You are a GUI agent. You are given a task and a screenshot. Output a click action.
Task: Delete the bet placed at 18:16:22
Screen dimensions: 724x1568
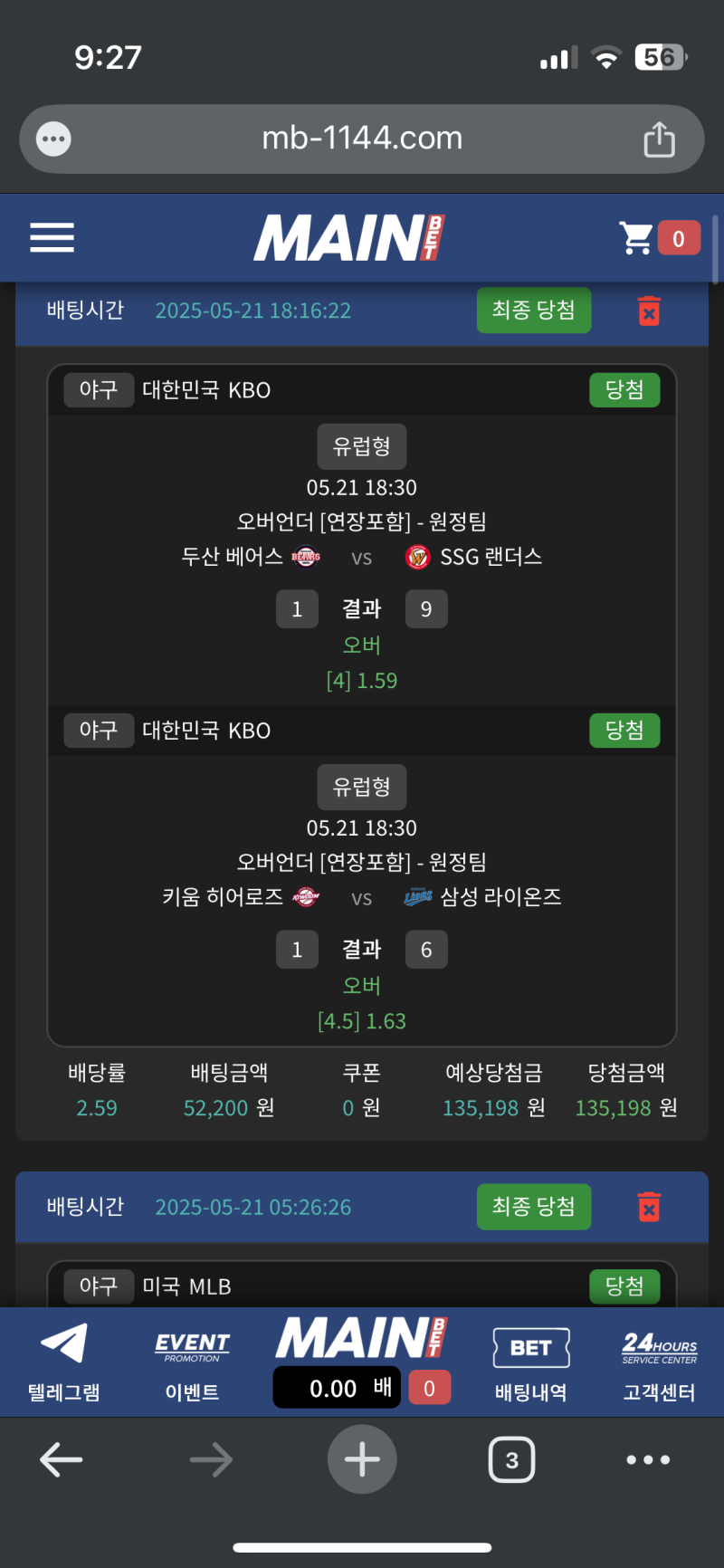click(649, 311)
